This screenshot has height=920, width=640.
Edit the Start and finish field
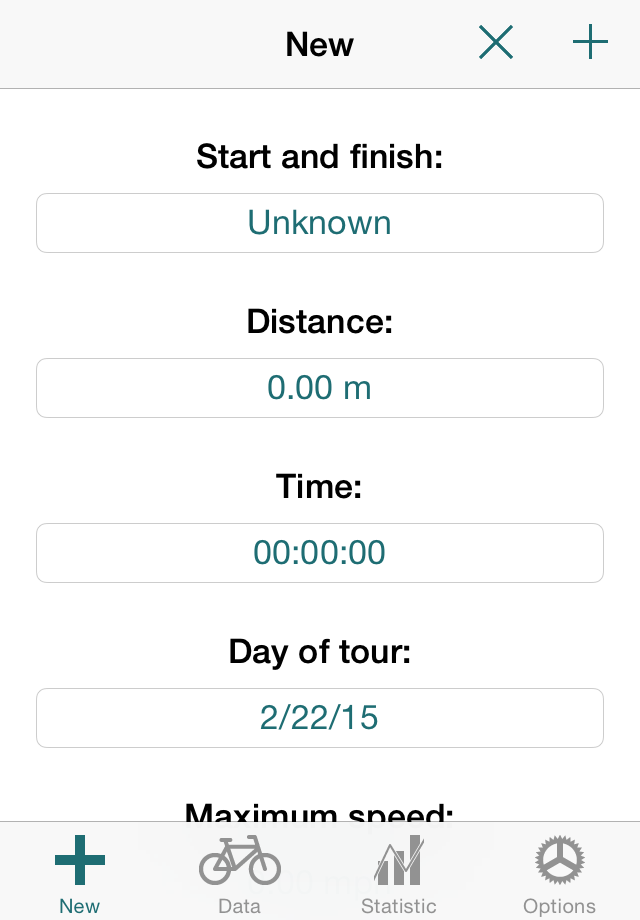pos(320,223)
